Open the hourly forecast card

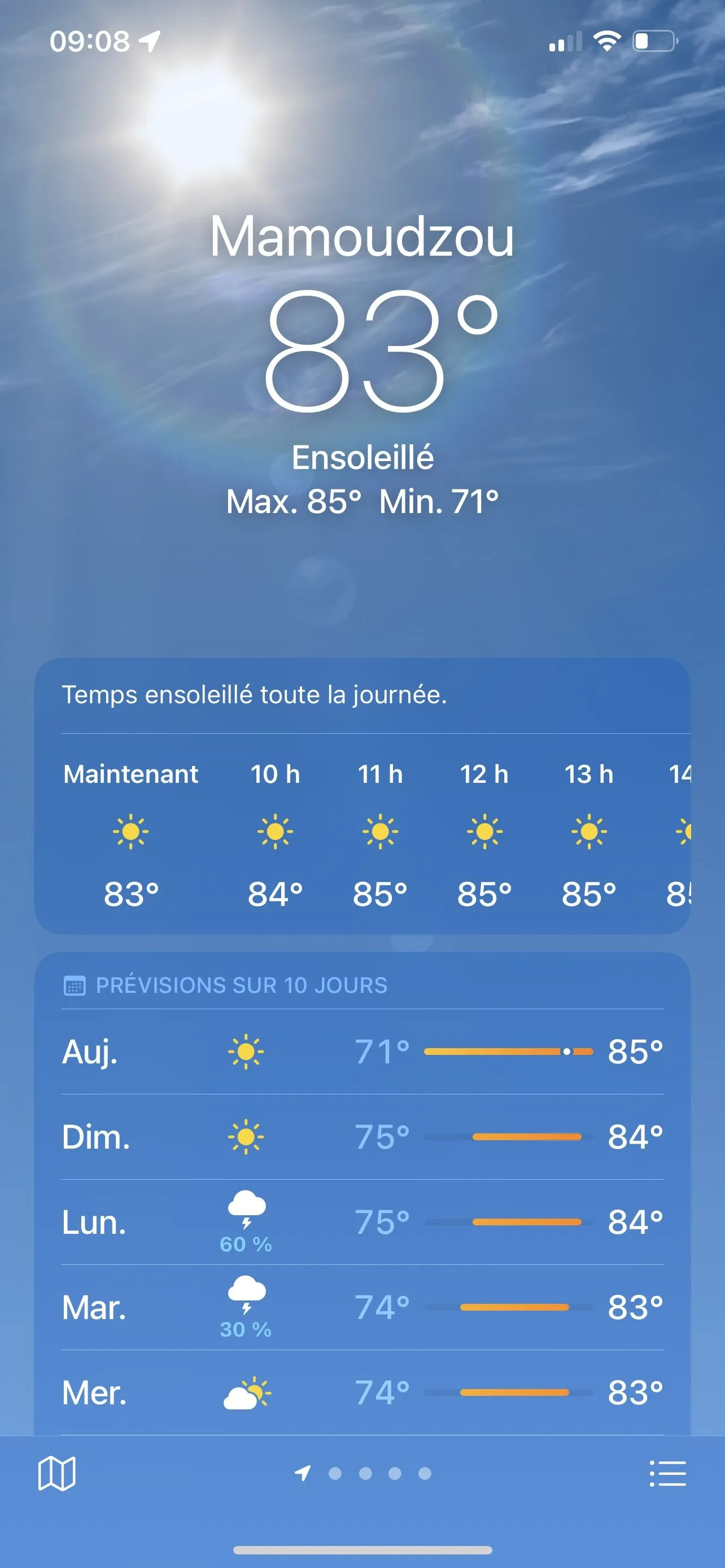click(x=362, y=834)
